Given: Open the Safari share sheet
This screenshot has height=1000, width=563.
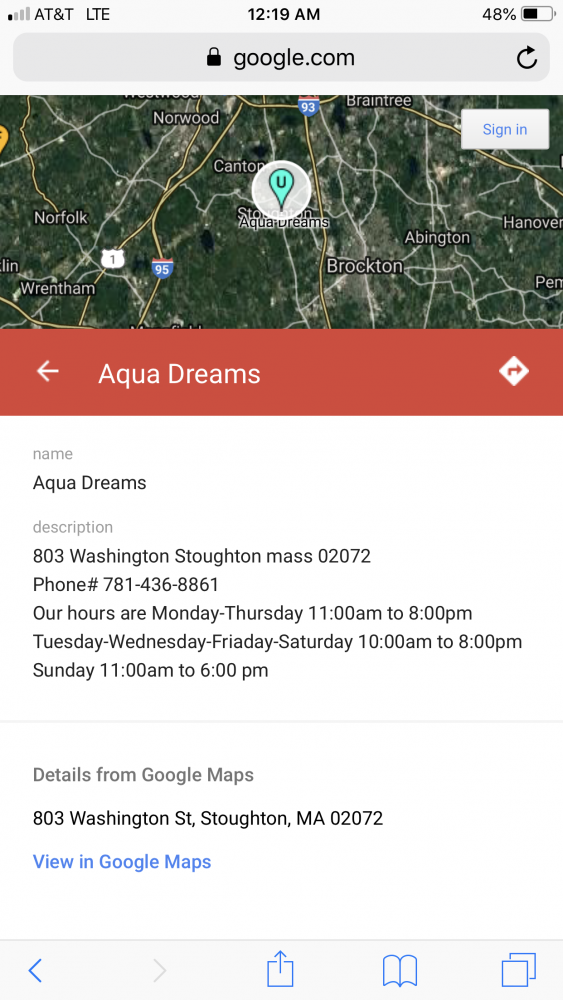Looking at the screenshot, I should pyautogui.click(x=280, y=969).
